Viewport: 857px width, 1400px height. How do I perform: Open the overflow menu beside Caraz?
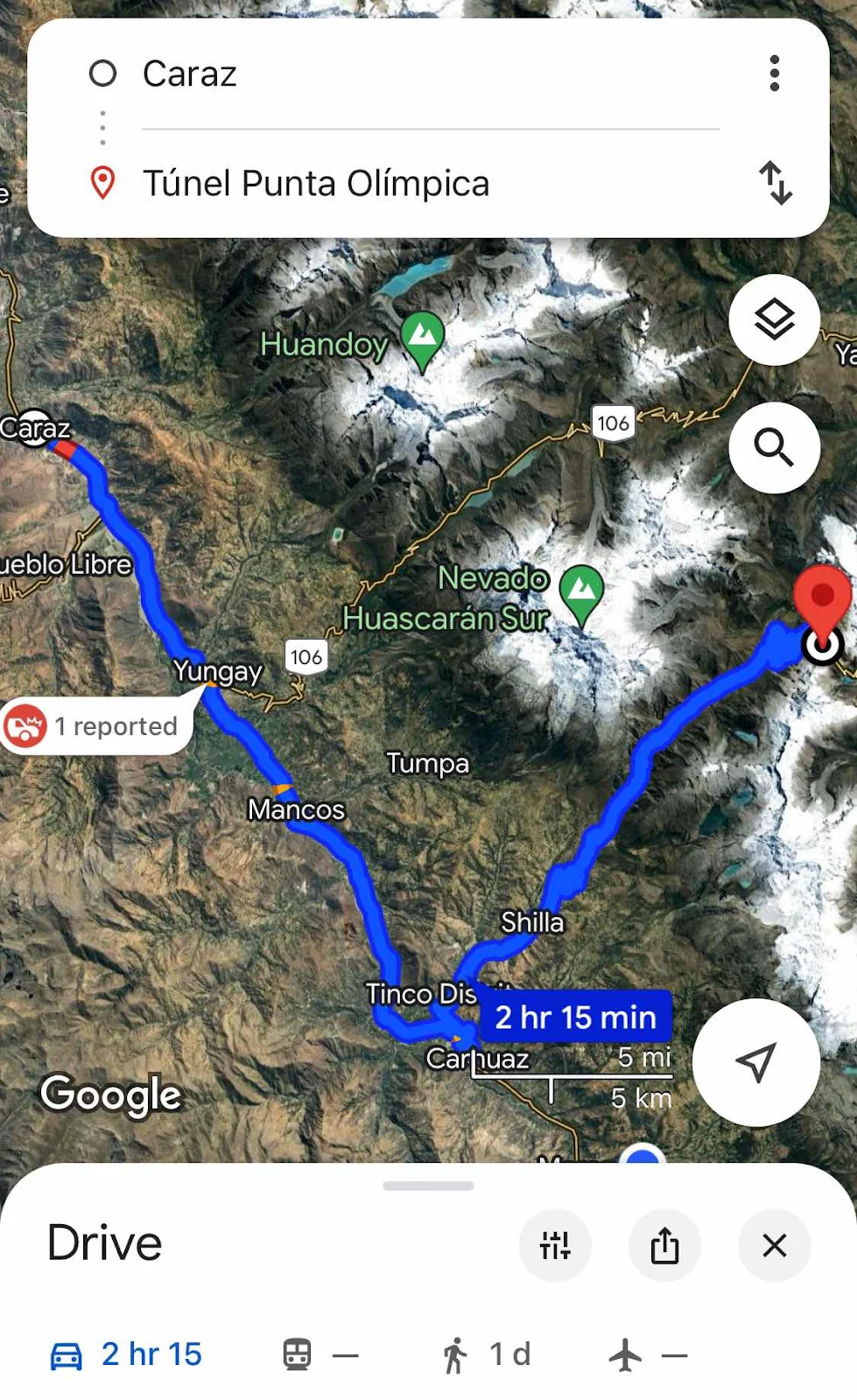(x=774, y=73)
